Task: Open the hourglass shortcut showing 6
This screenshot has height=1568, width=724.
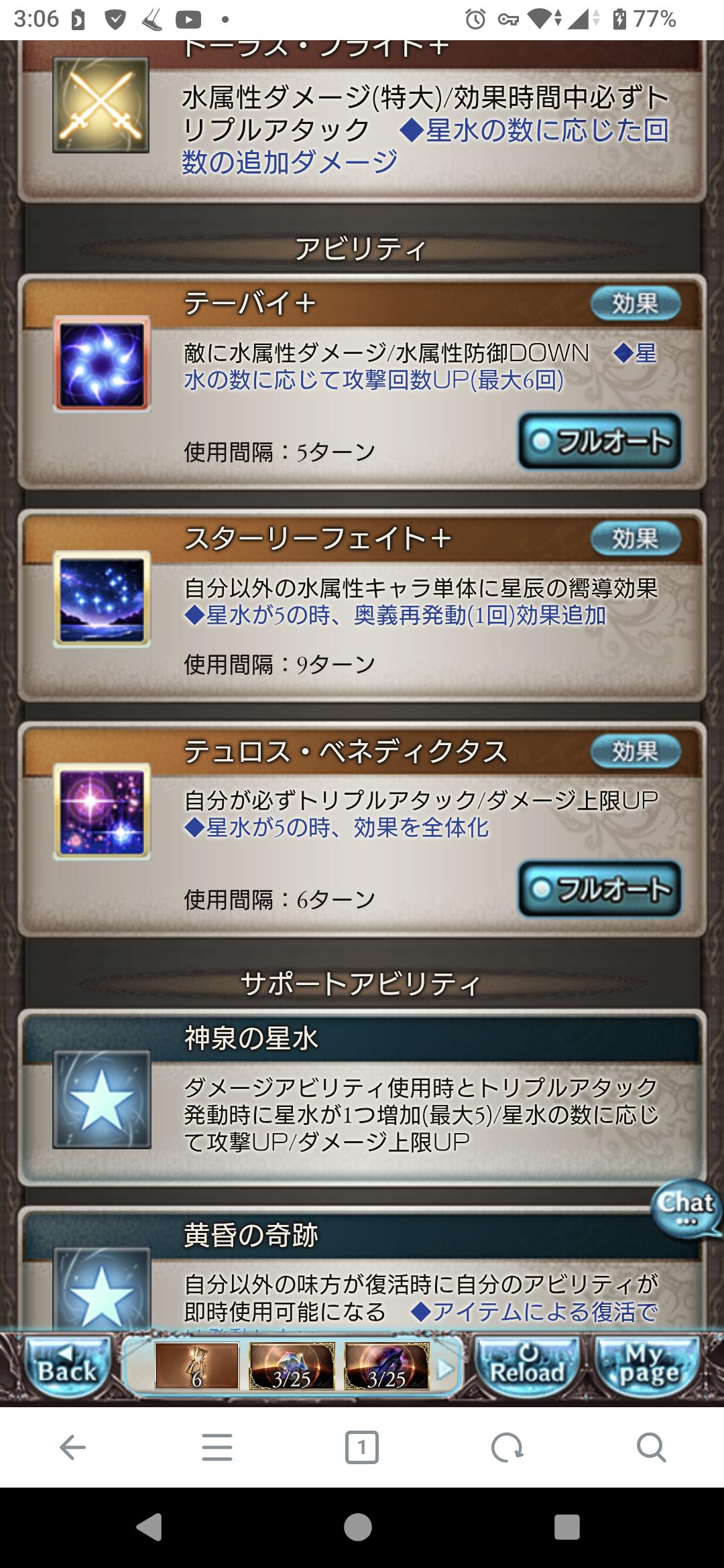Action: click(196, 1367)
